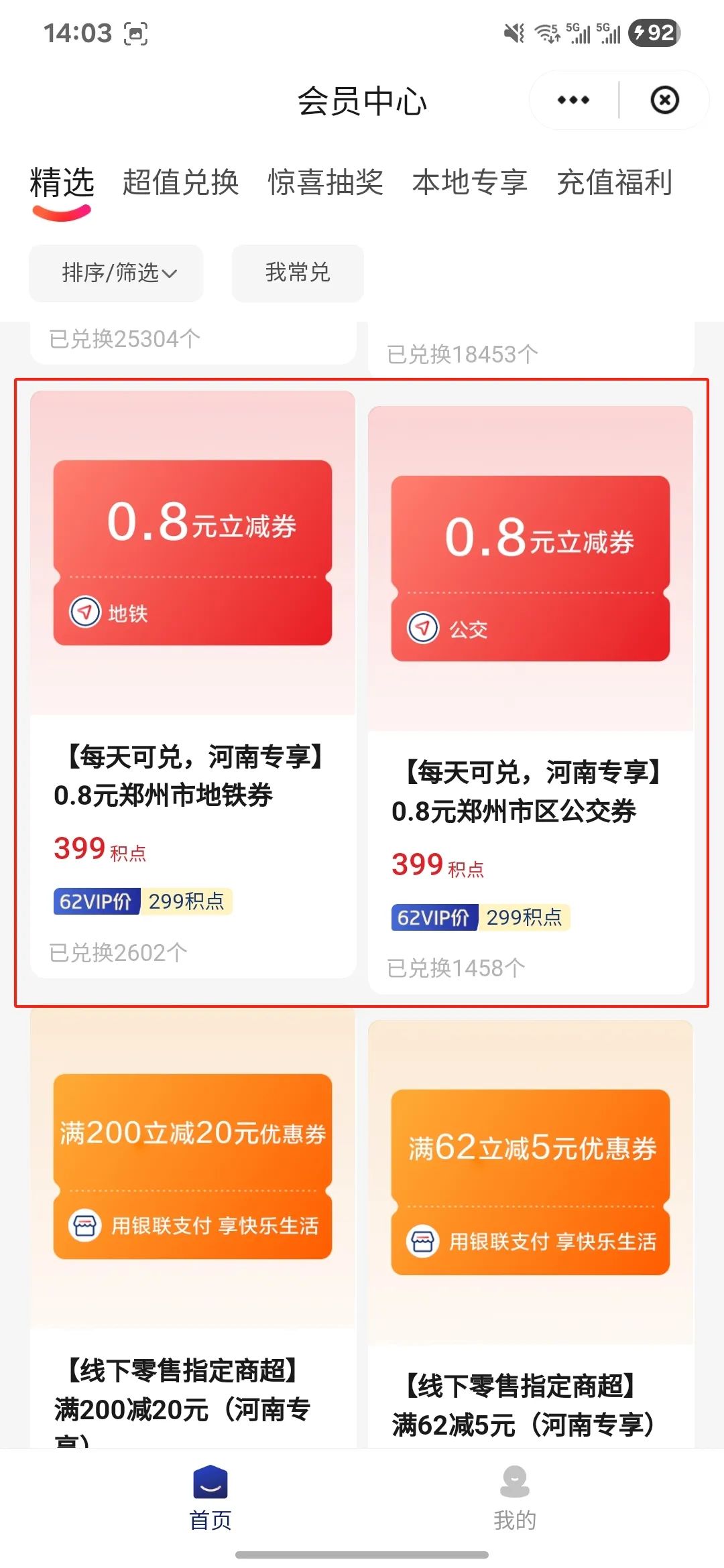Viewport: 724px width, 1568px height.
Task: Close the 会员中心 mini-program
Action: 664,101
